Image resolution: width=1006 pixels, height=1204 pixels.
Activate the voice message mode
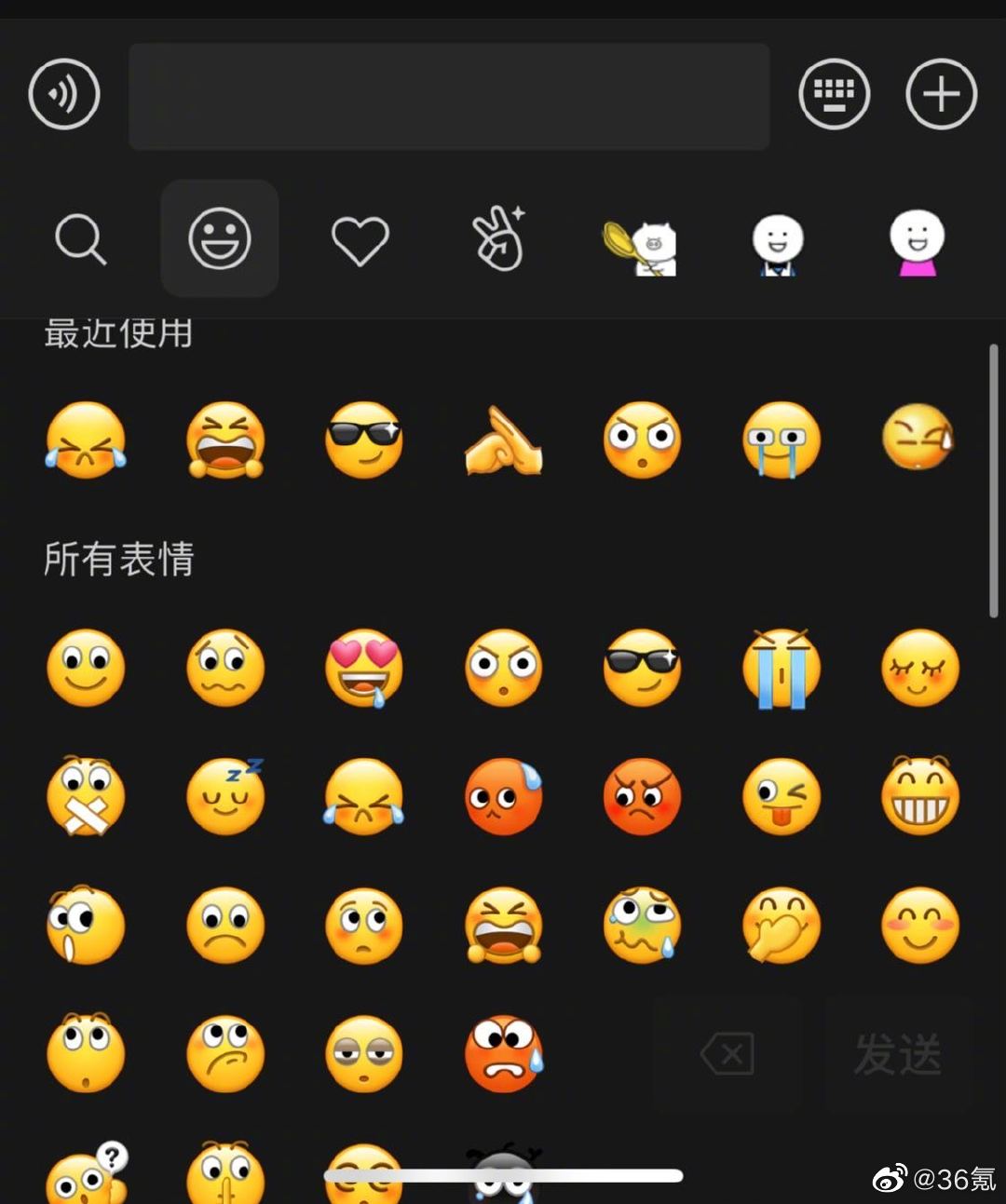(x=63, y=94)
